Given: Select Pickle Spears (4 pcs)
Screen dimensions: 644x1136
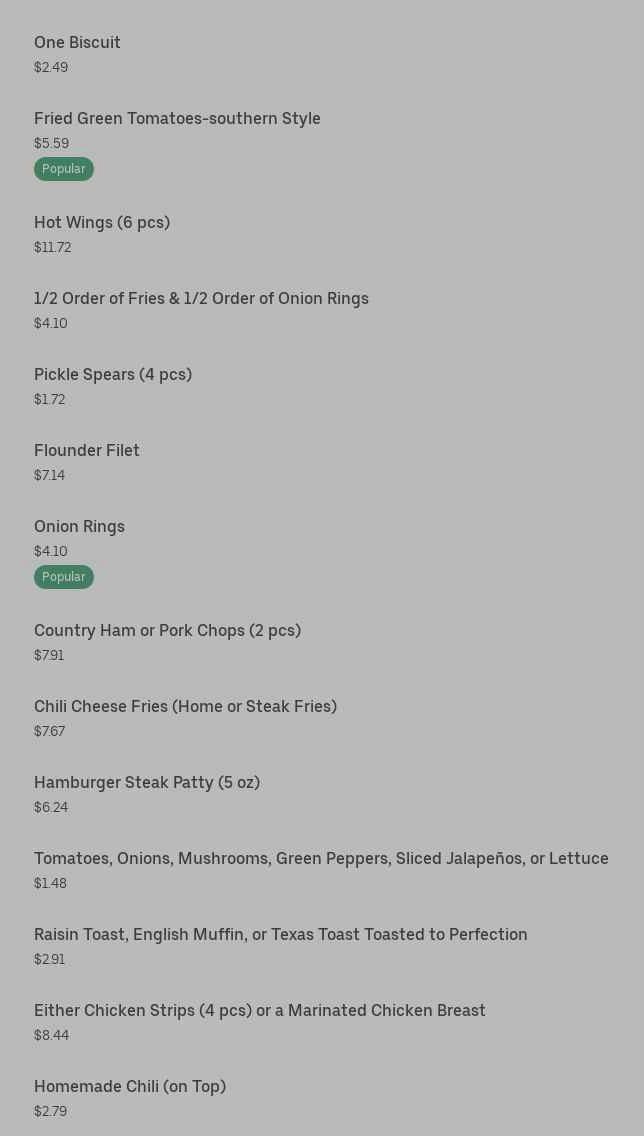Looking at the screenshot, I should tap(113, 375).
